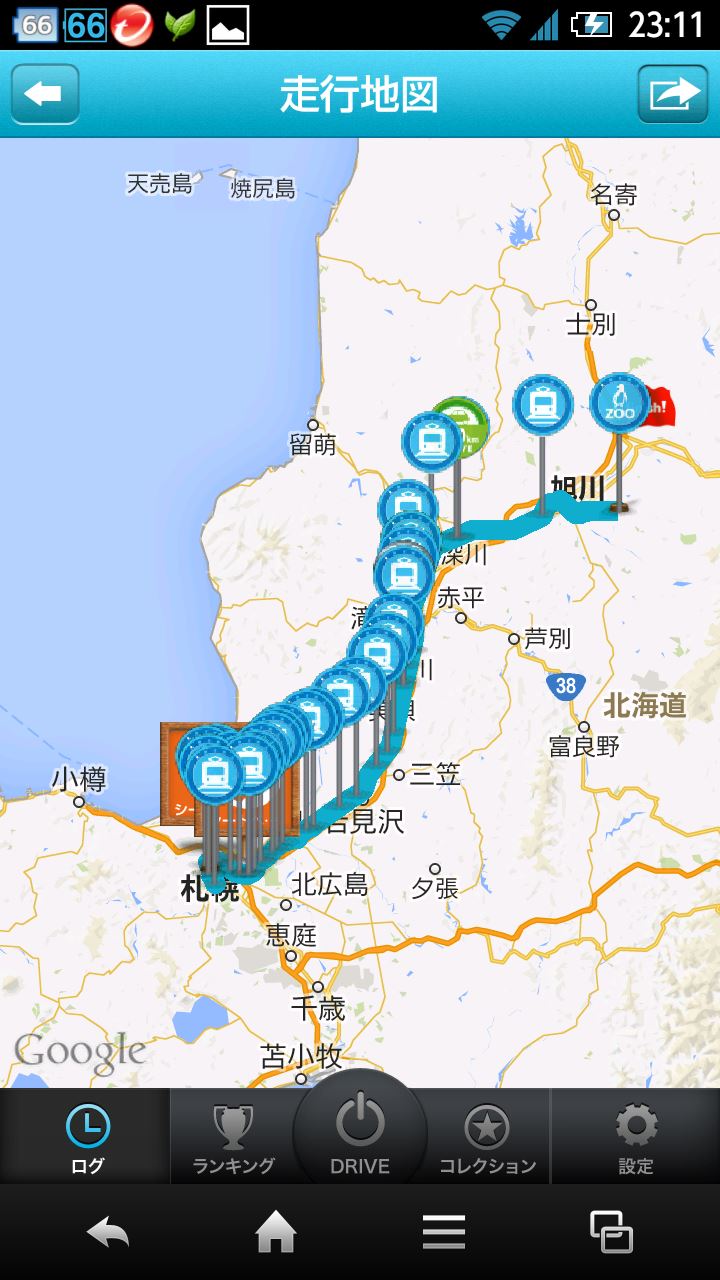Open the コレクション tab
Viewport: 720px width, 1280px height.
click(487, 1136)
